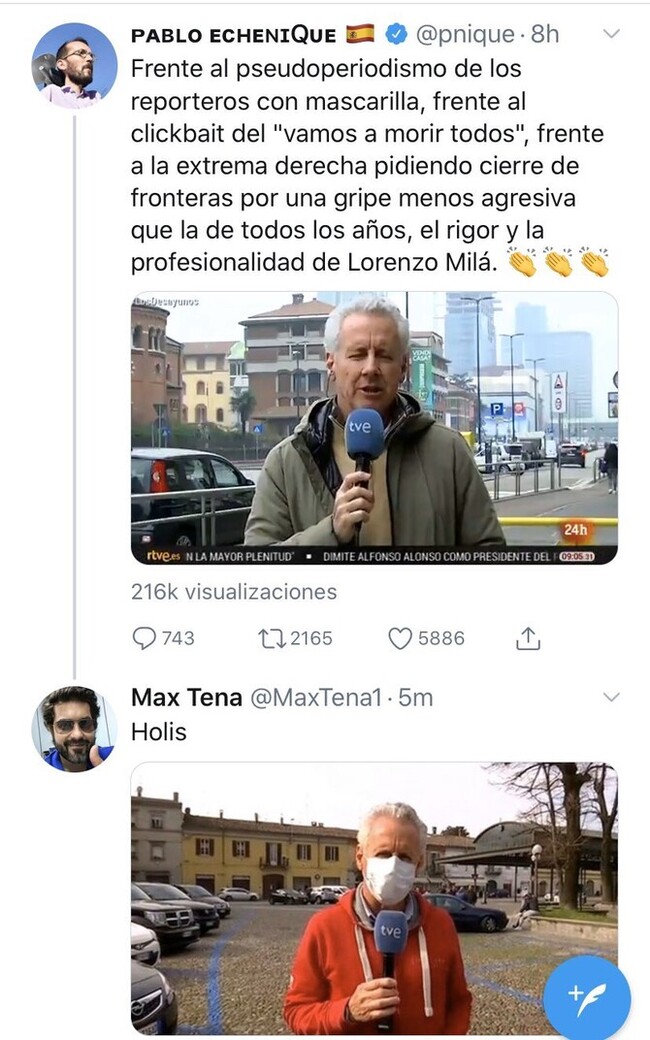
Task: Open the @MaxTena1 handle link
Action: point(316,697)
